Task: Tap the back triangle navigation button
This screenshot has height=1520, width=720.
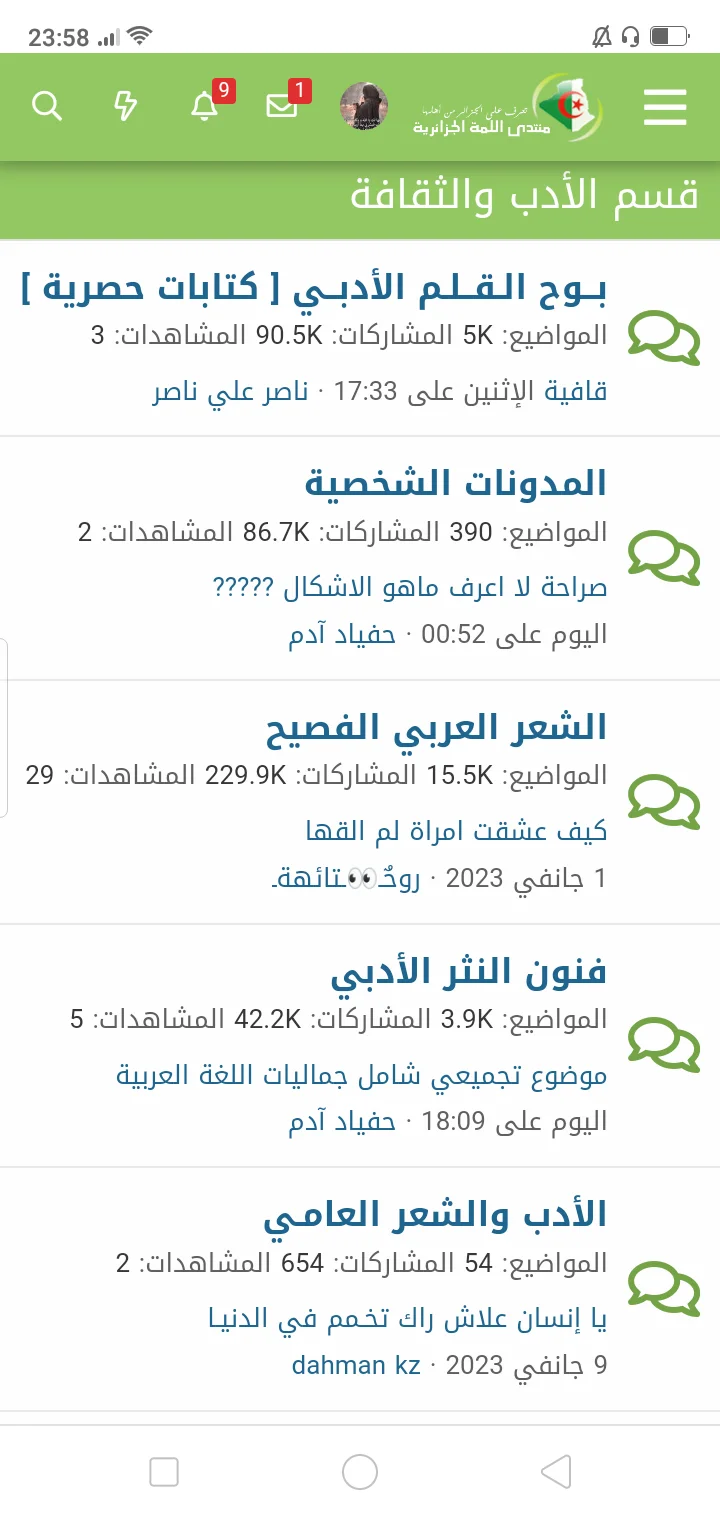Action: pos(555,1472)
